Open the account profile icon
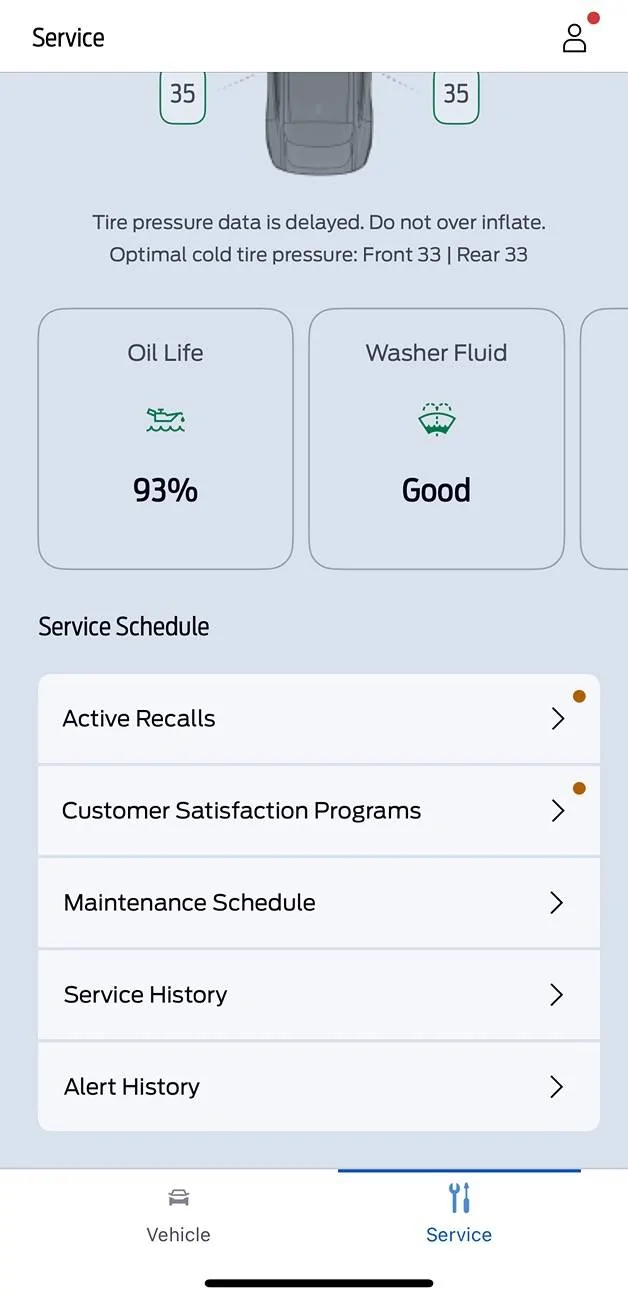 coord(574,38)
